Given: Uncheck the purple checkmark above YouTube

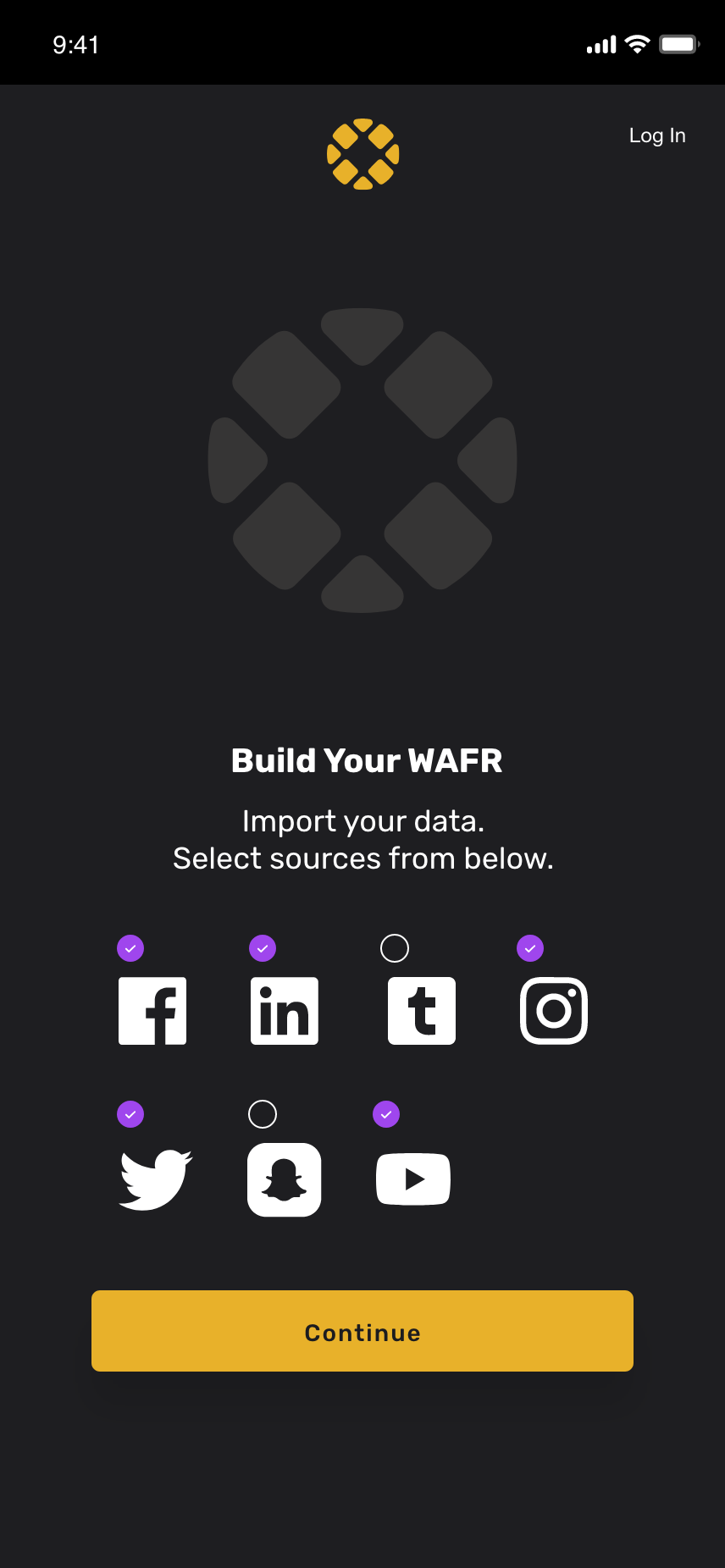Looking at the screenshot, I should (386, 1114).
